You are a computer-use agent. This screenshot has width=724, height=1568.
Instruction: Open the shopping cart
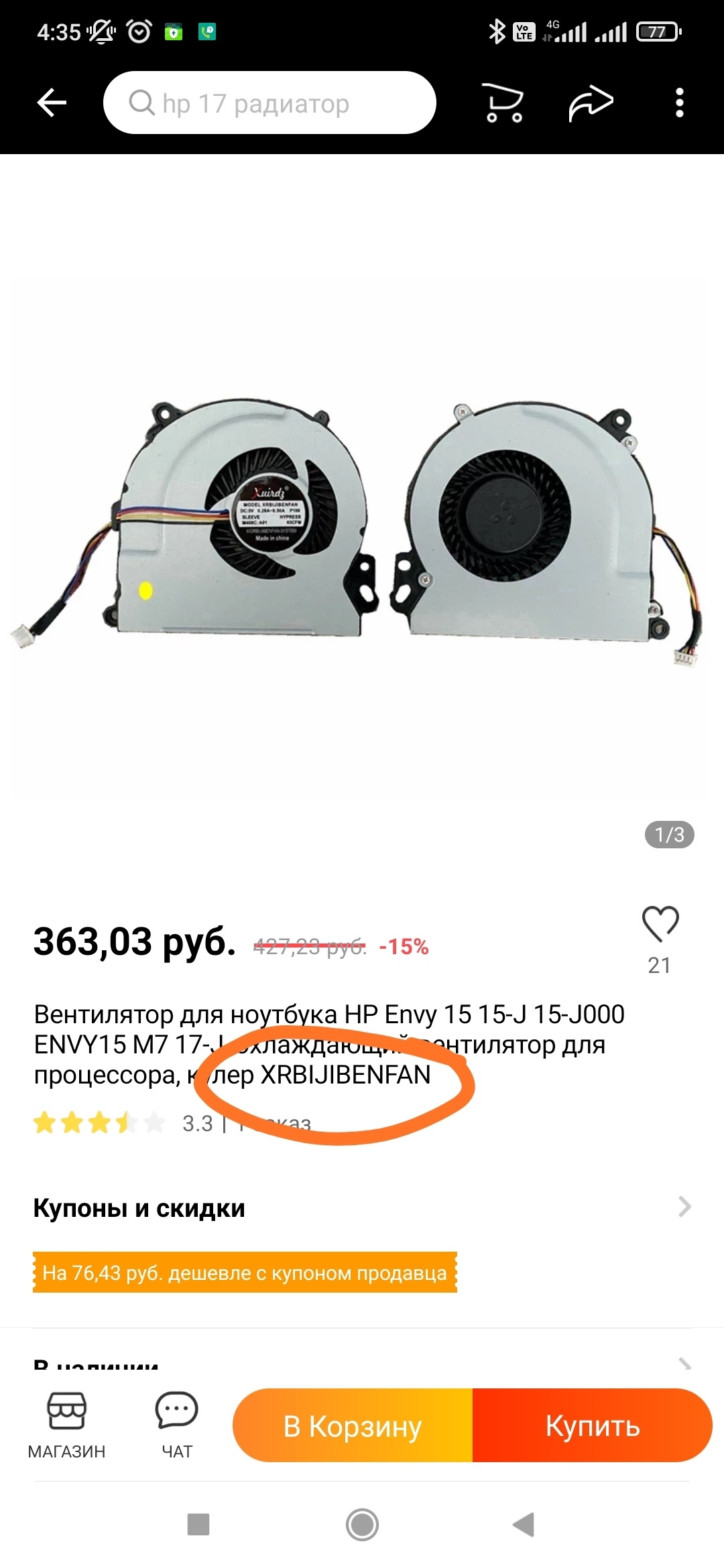(503, 103)
